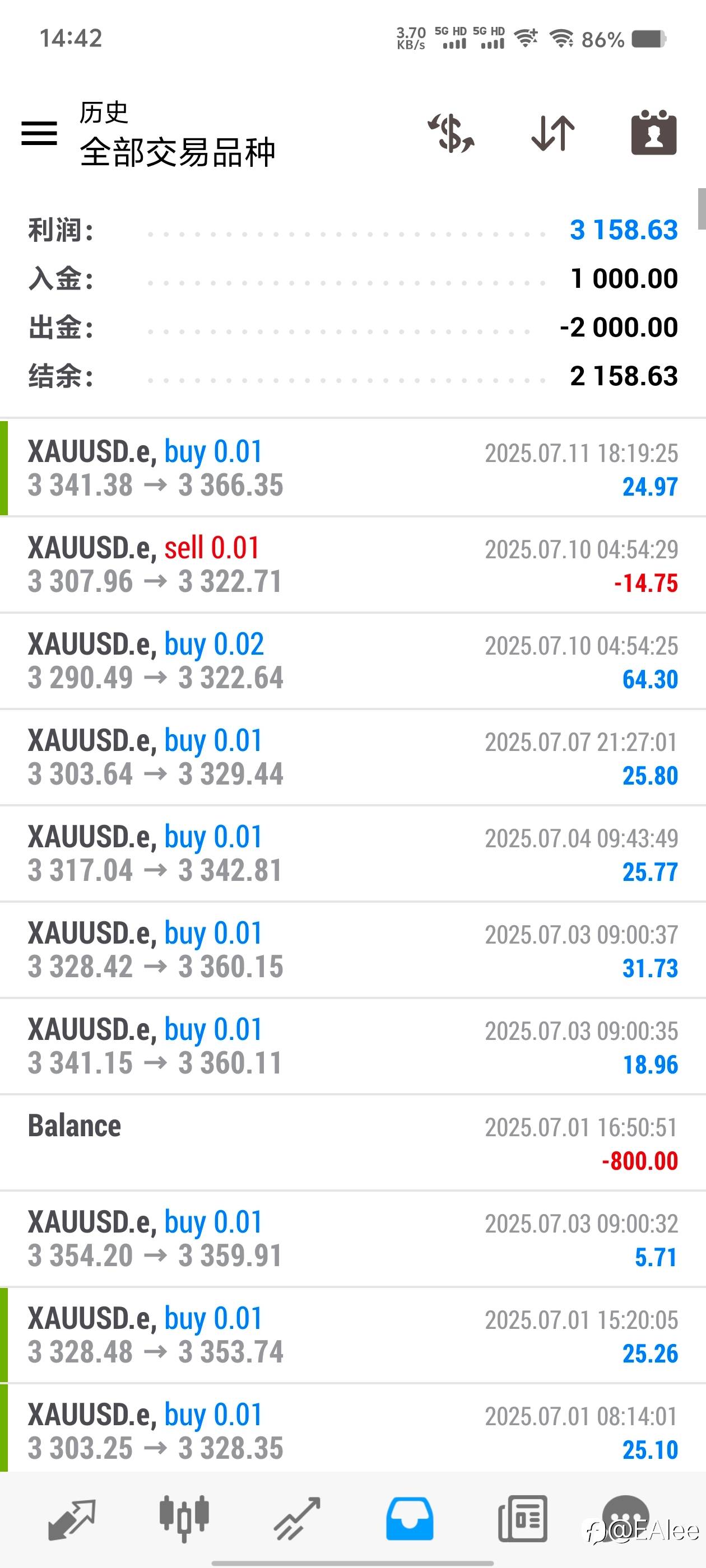Expand the buy 0.02 trade with profit 64.30
706x1568 pixels.
click(x=352, y=660)
